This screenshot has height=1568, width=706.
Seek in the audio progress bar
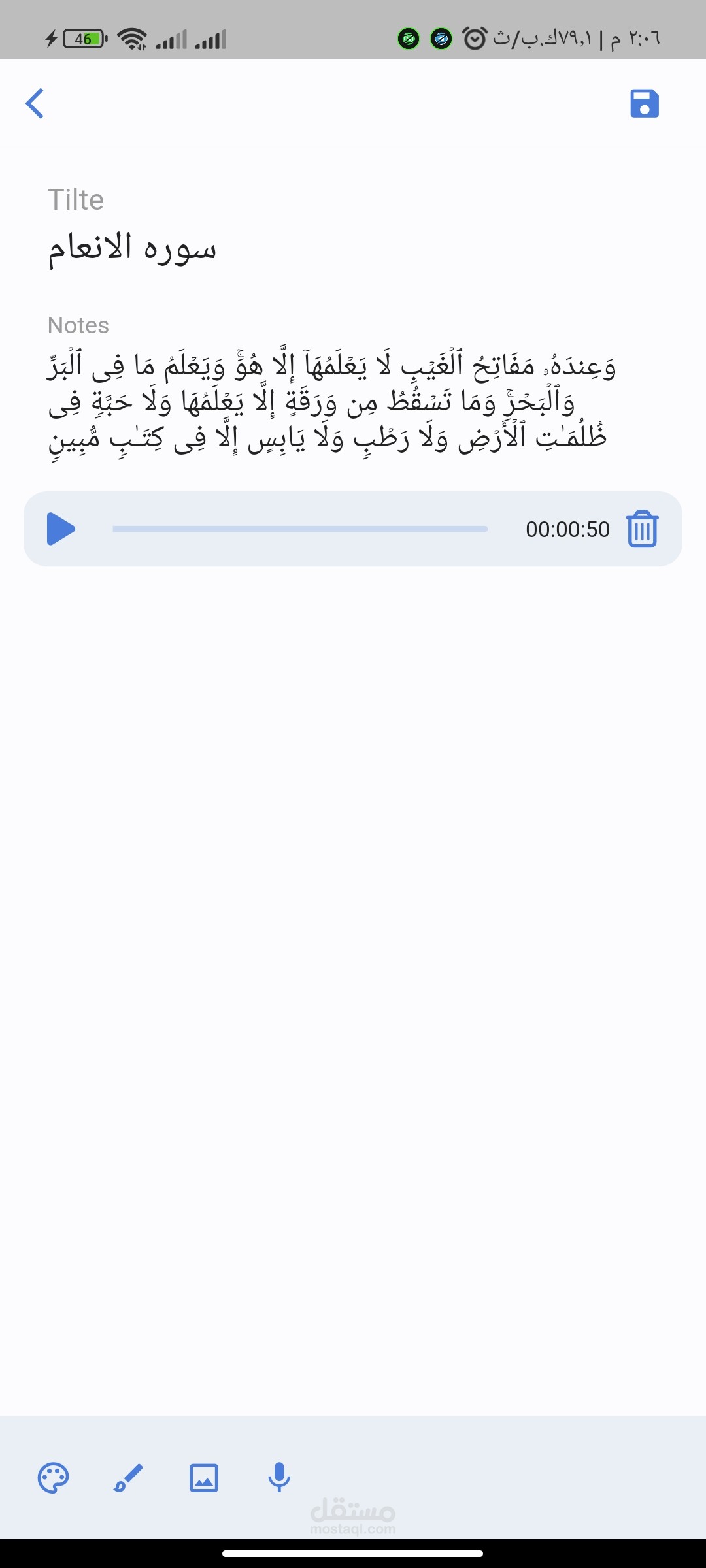click(299, 529)
